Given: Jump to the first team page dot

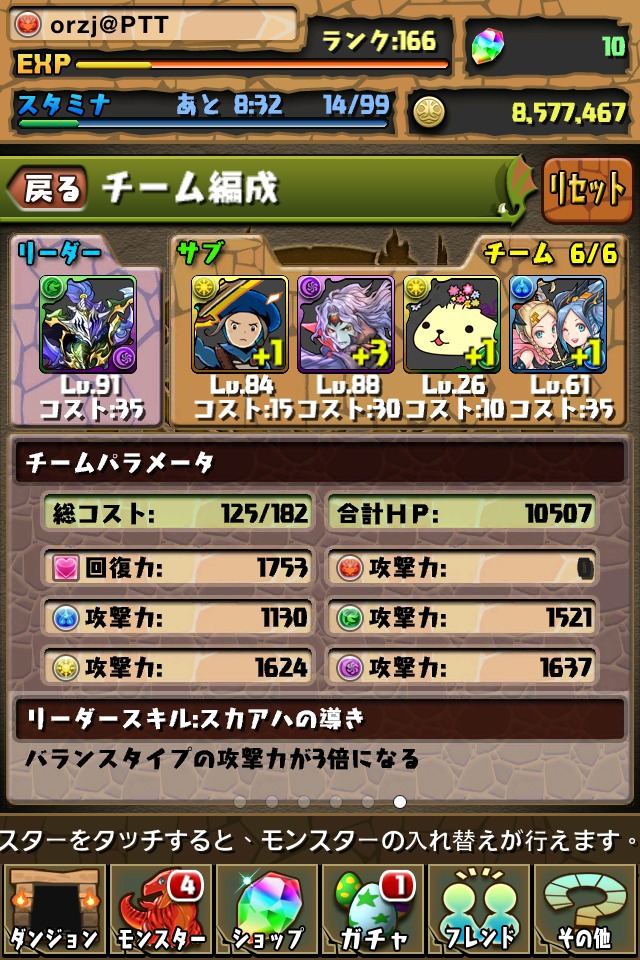Looking at the screenshot, I should click(x=240, y=801).
